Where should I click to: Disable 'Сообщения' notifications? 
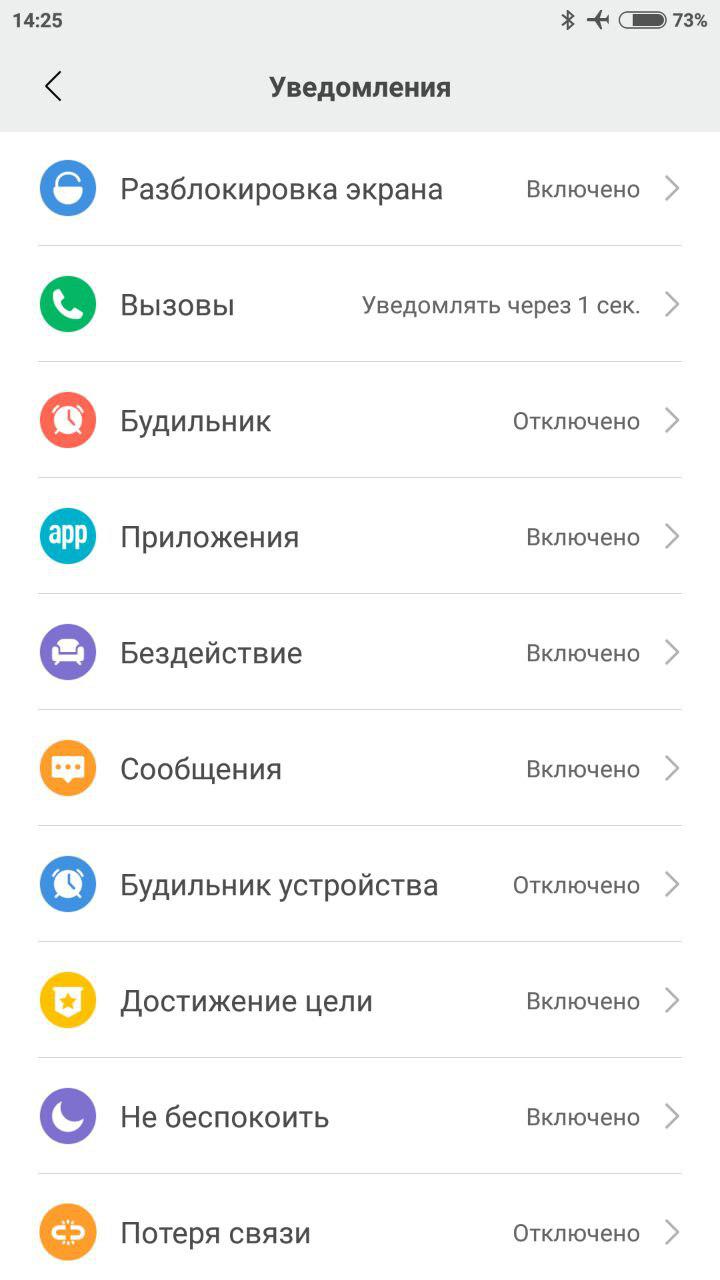(360, 768)
